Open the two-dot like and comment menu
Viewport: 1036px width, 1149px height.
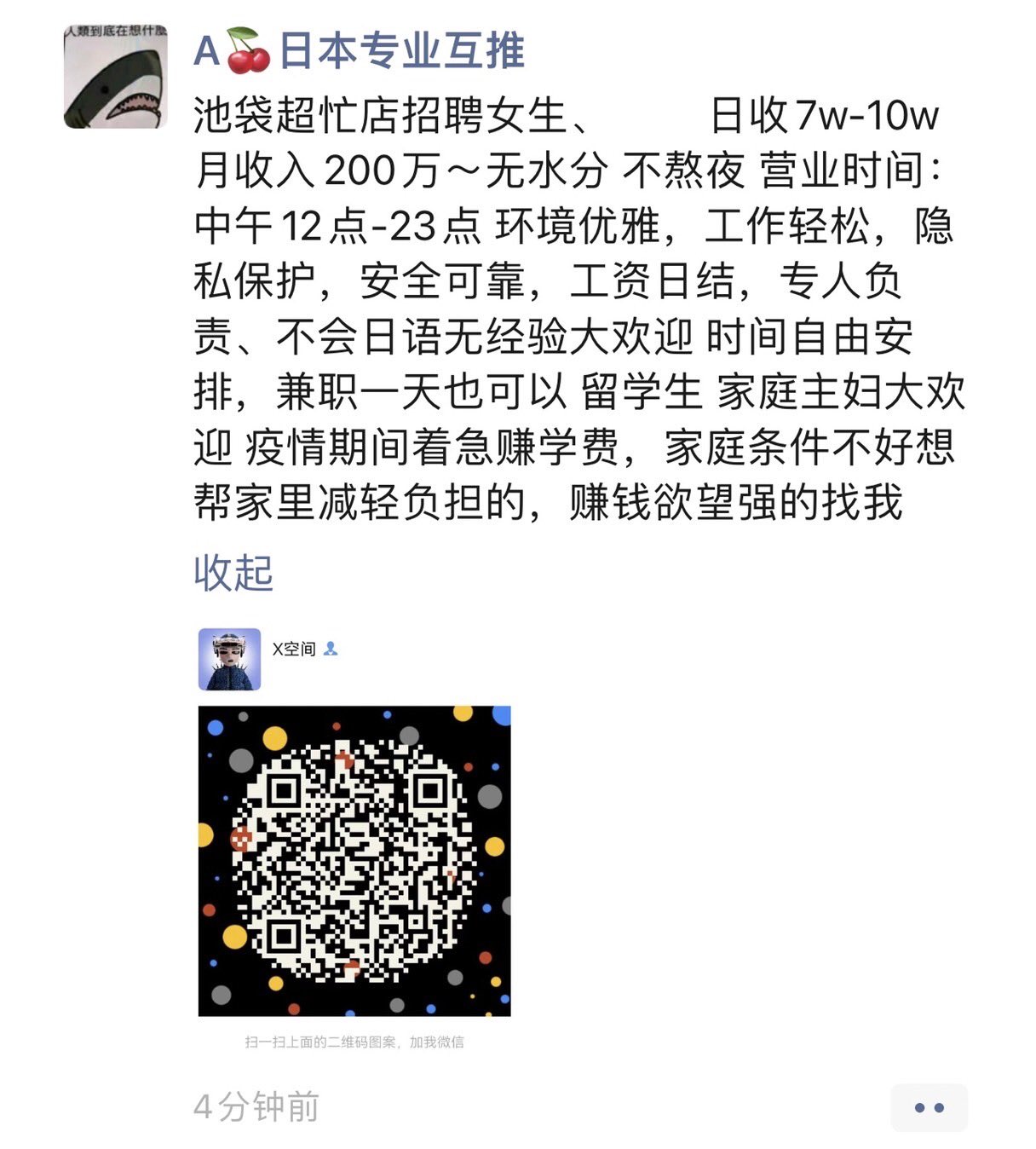[929, 1107]
